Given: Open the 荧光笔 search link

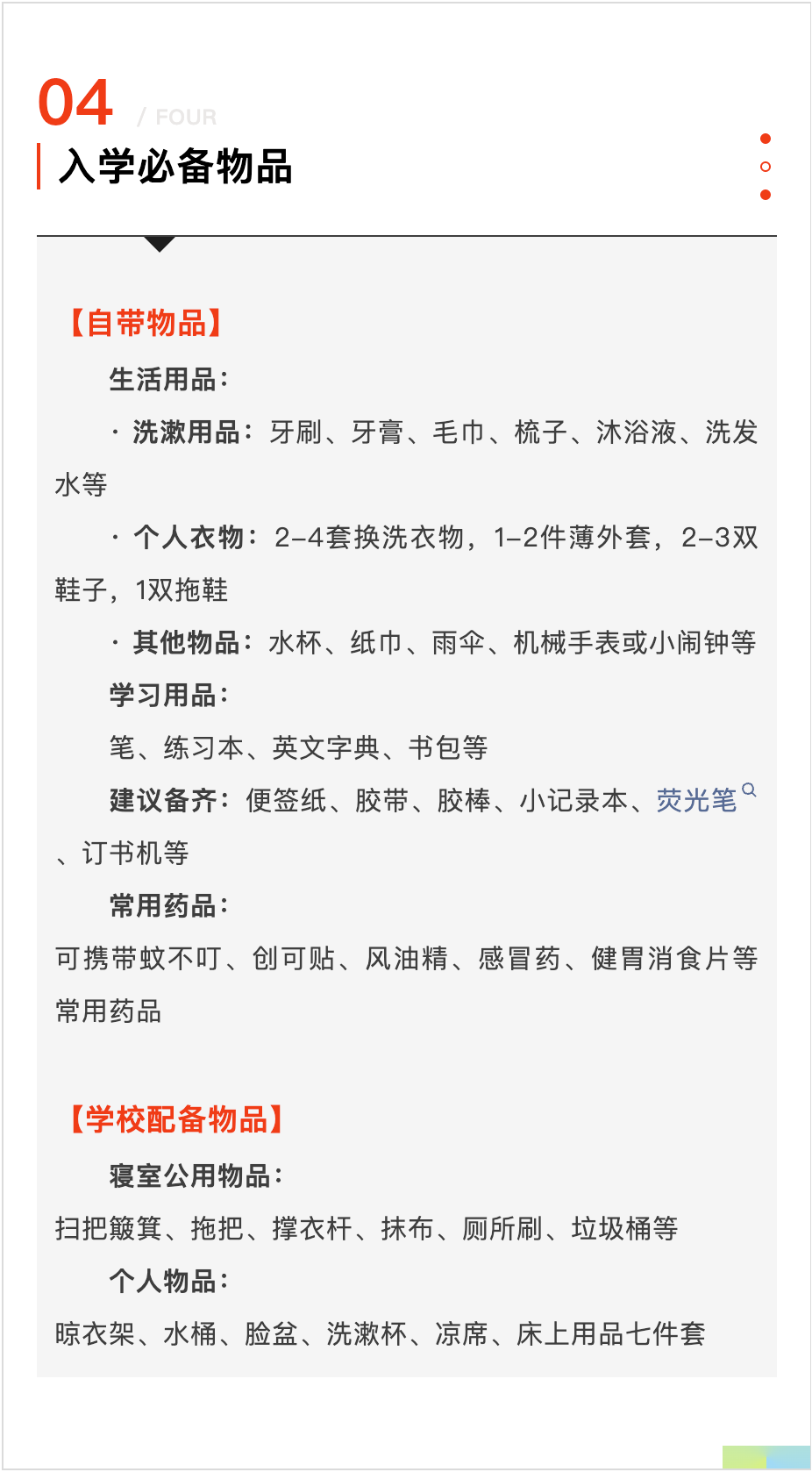Looking at the screenshot, I should pos(697,800).
